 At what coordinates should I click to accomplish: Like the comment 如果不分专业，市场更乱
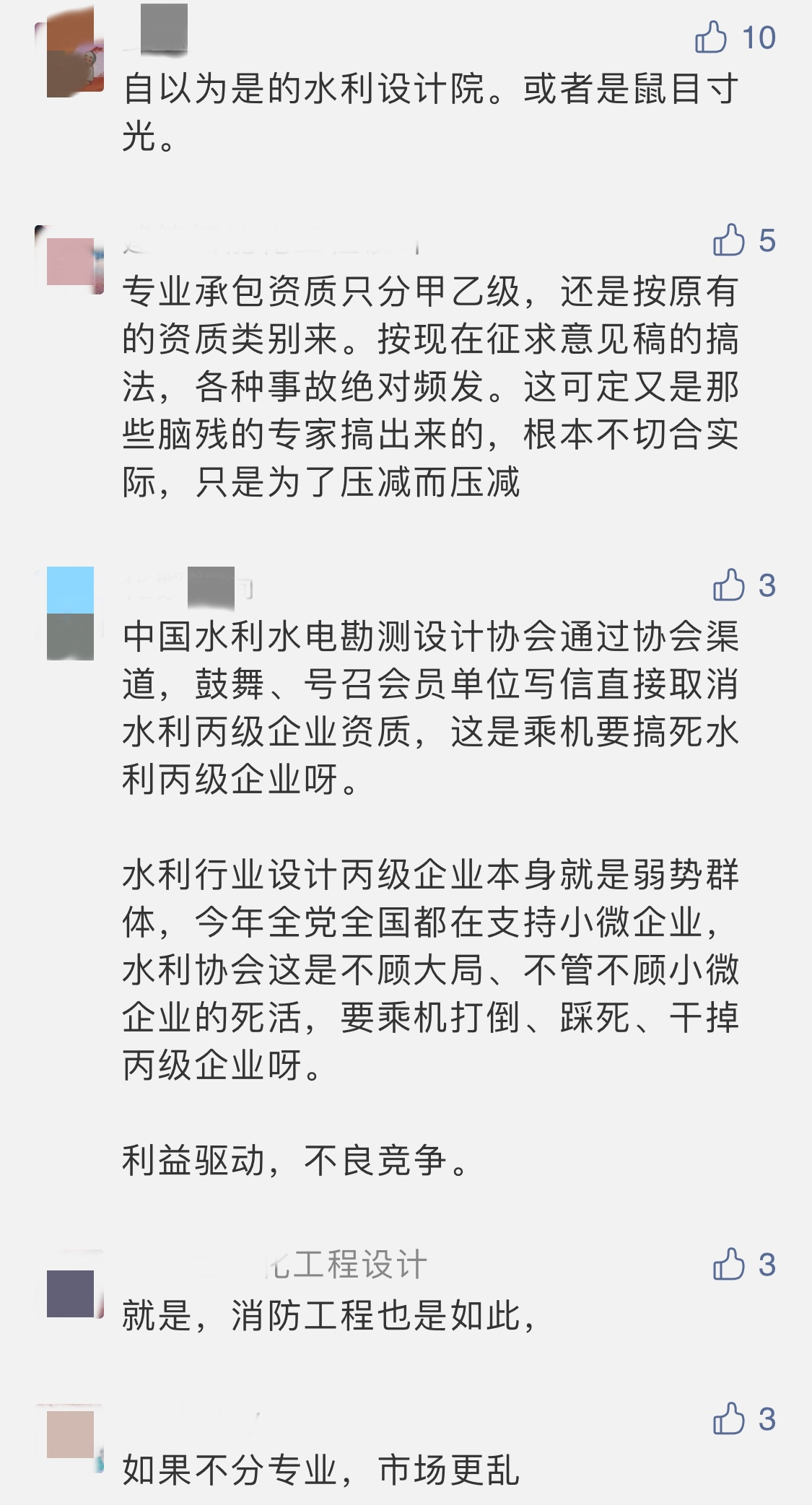[x=728, y=1418]
